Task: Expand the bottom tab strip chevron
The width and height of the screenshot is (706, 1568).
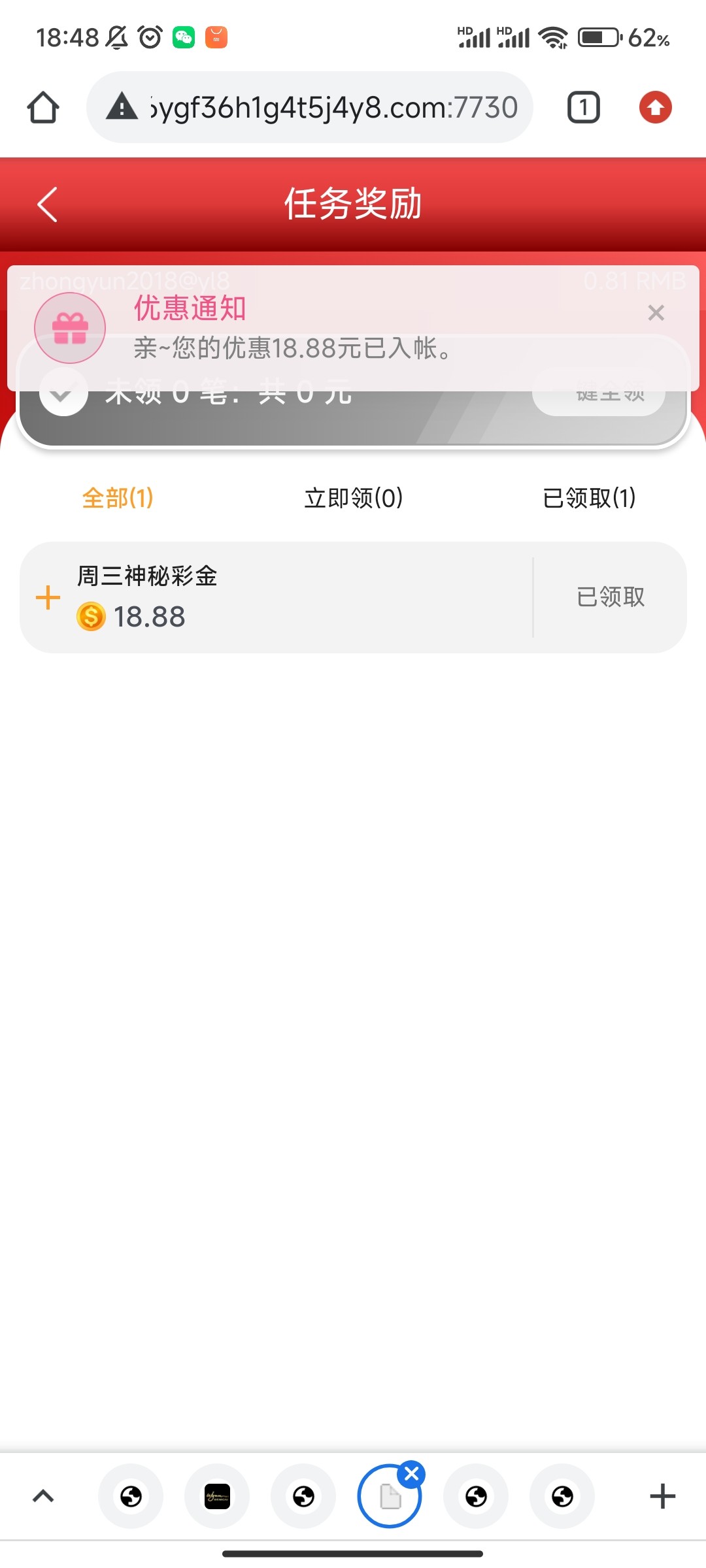Action: [x=43, y=1496]
